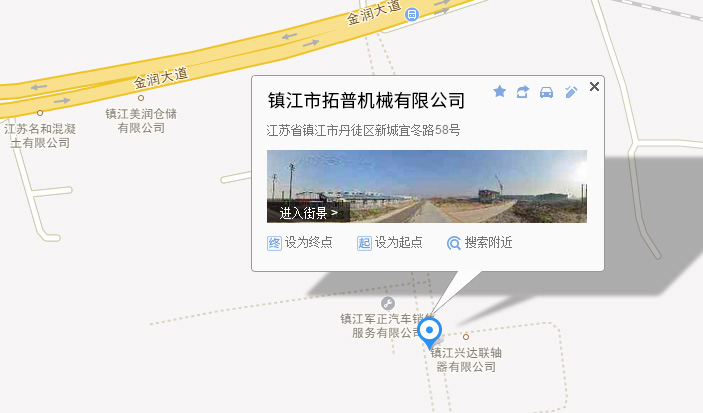Close the 镇江市拓普机械有限公司 info popup

(594, 87)
